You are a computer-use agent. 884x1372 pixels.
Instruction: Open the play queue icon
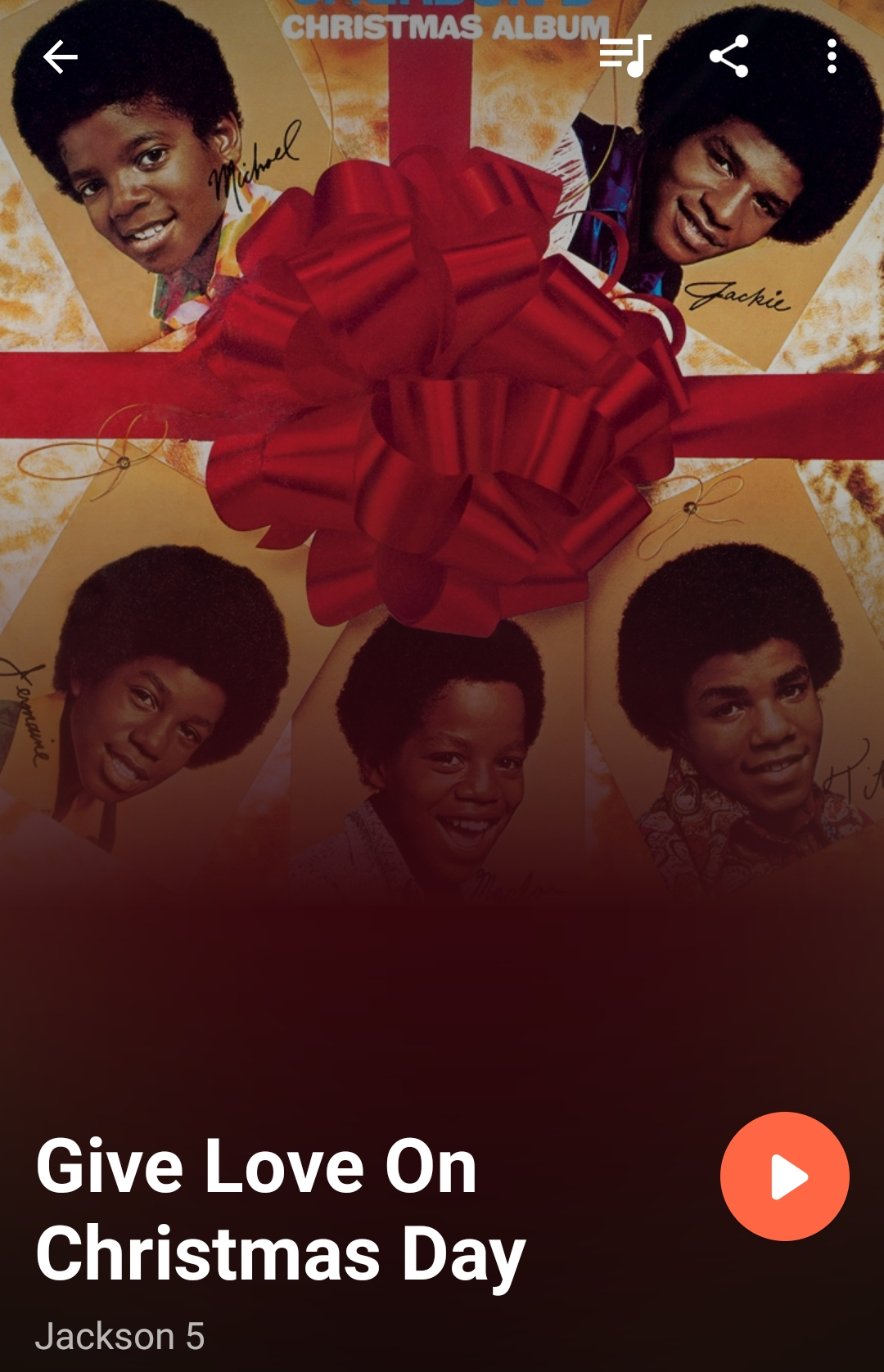coord(625,56)
